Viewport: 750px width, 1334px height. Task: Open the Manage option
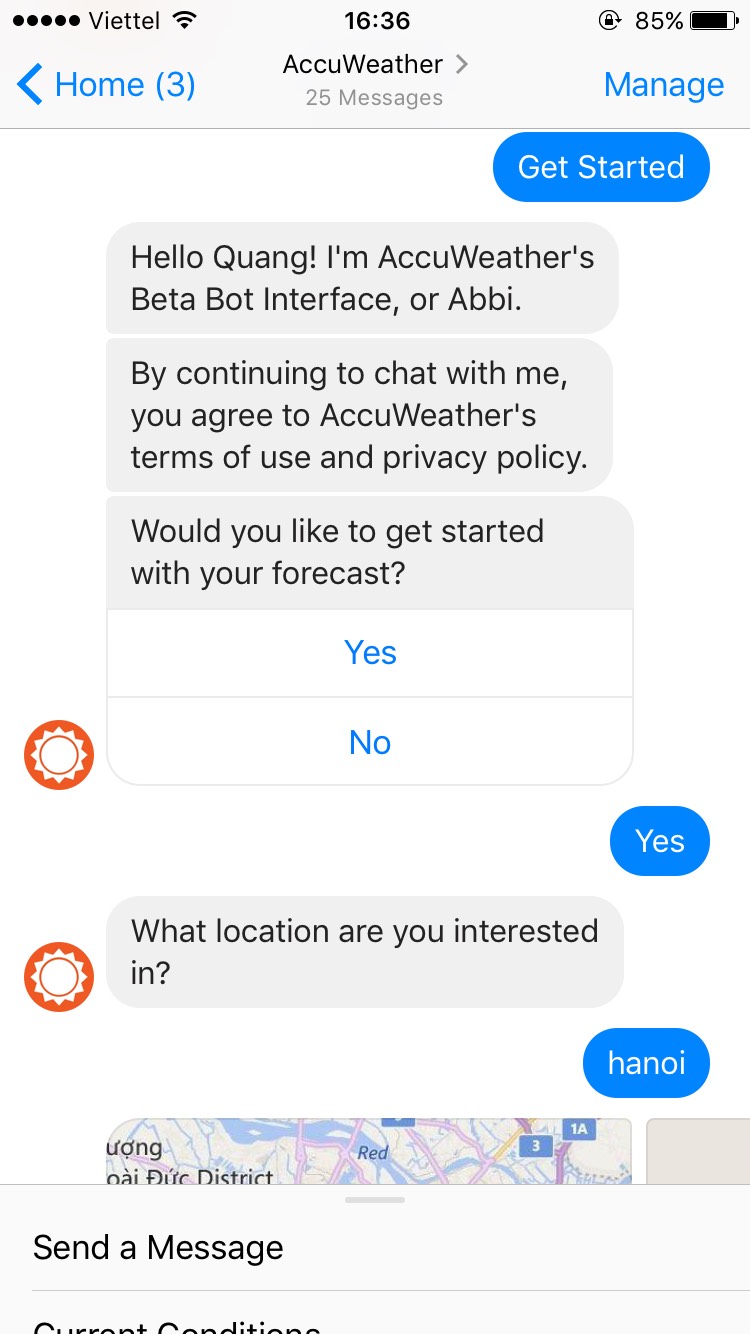pyautogui.click(x=663, y=85)
